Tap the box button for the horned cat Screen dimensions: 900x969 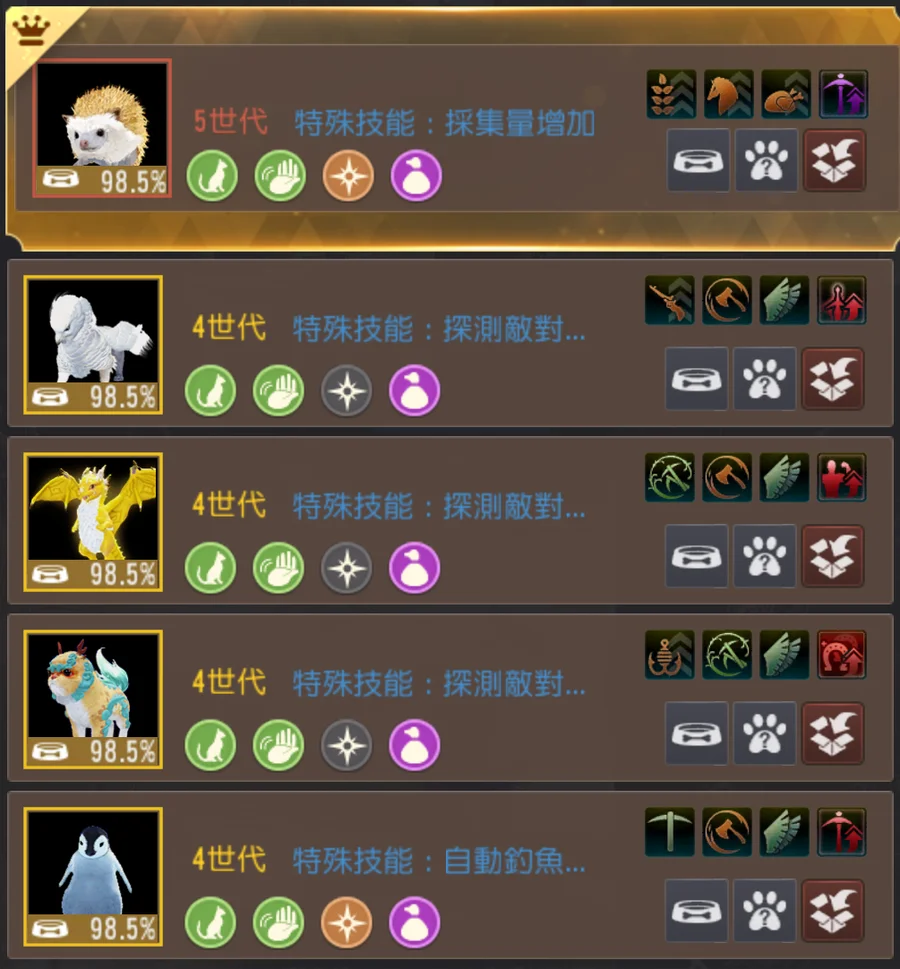[x=832, y=733]
